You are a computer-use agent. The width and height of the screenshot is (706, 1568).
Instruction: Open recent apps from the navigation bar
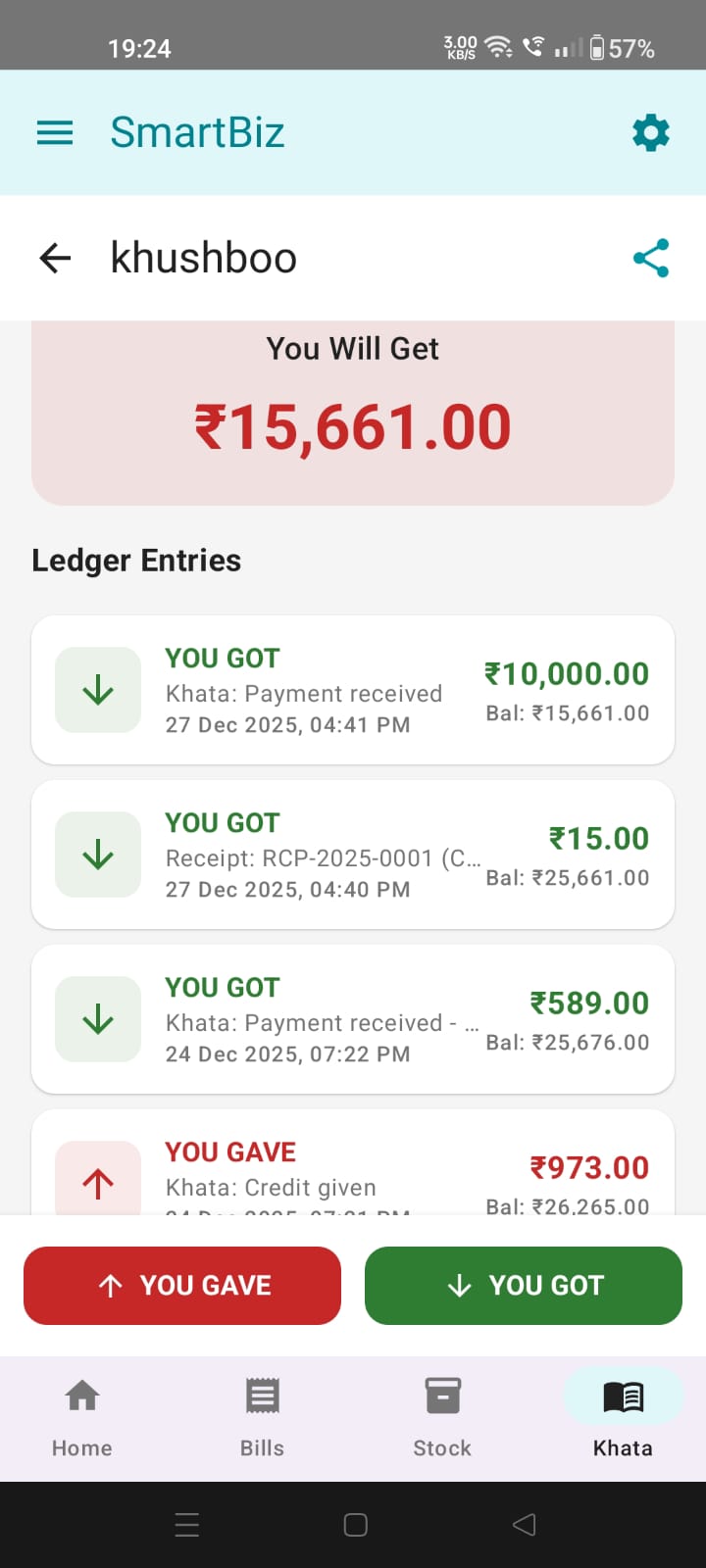(x=186, y=1525)
